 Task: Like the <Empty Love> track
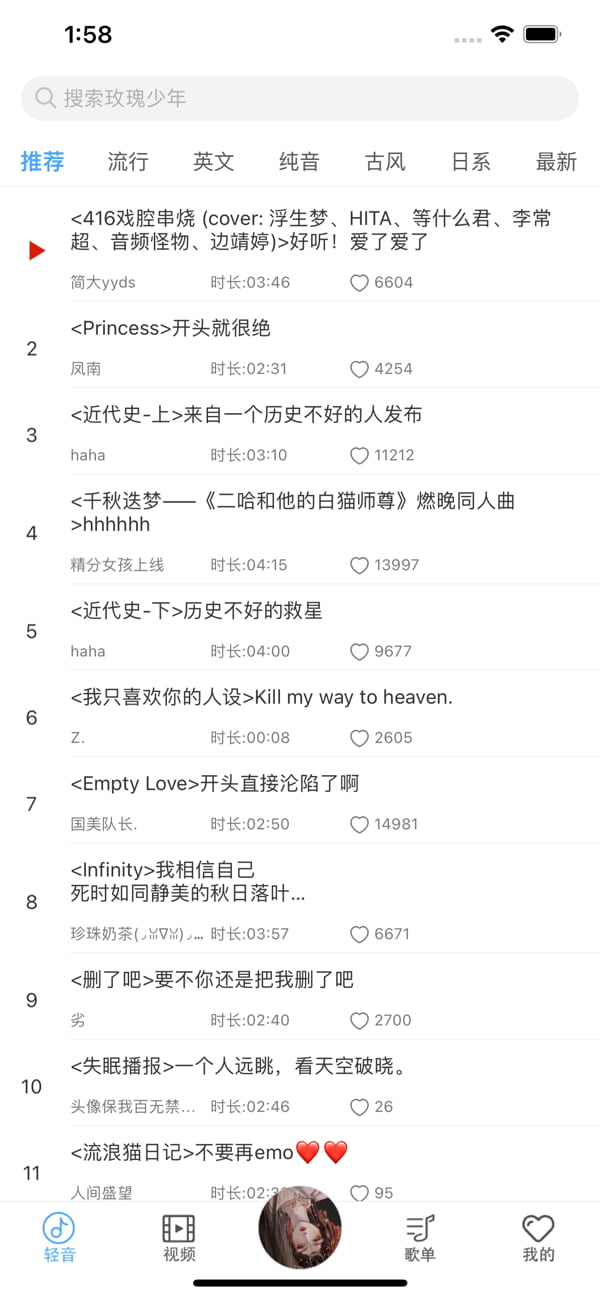359,824
